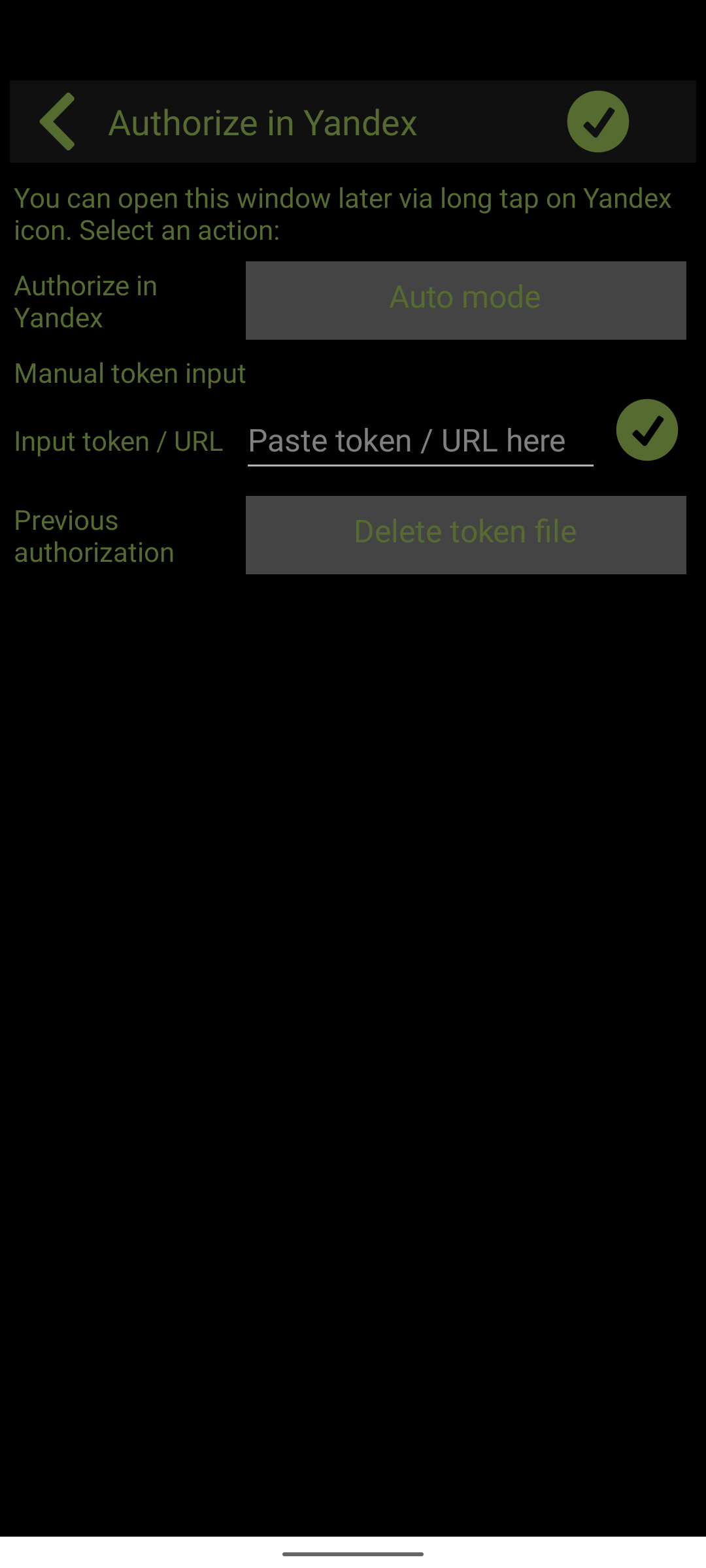
Task: Go back using the header arrow
Action: coord(58,122)
